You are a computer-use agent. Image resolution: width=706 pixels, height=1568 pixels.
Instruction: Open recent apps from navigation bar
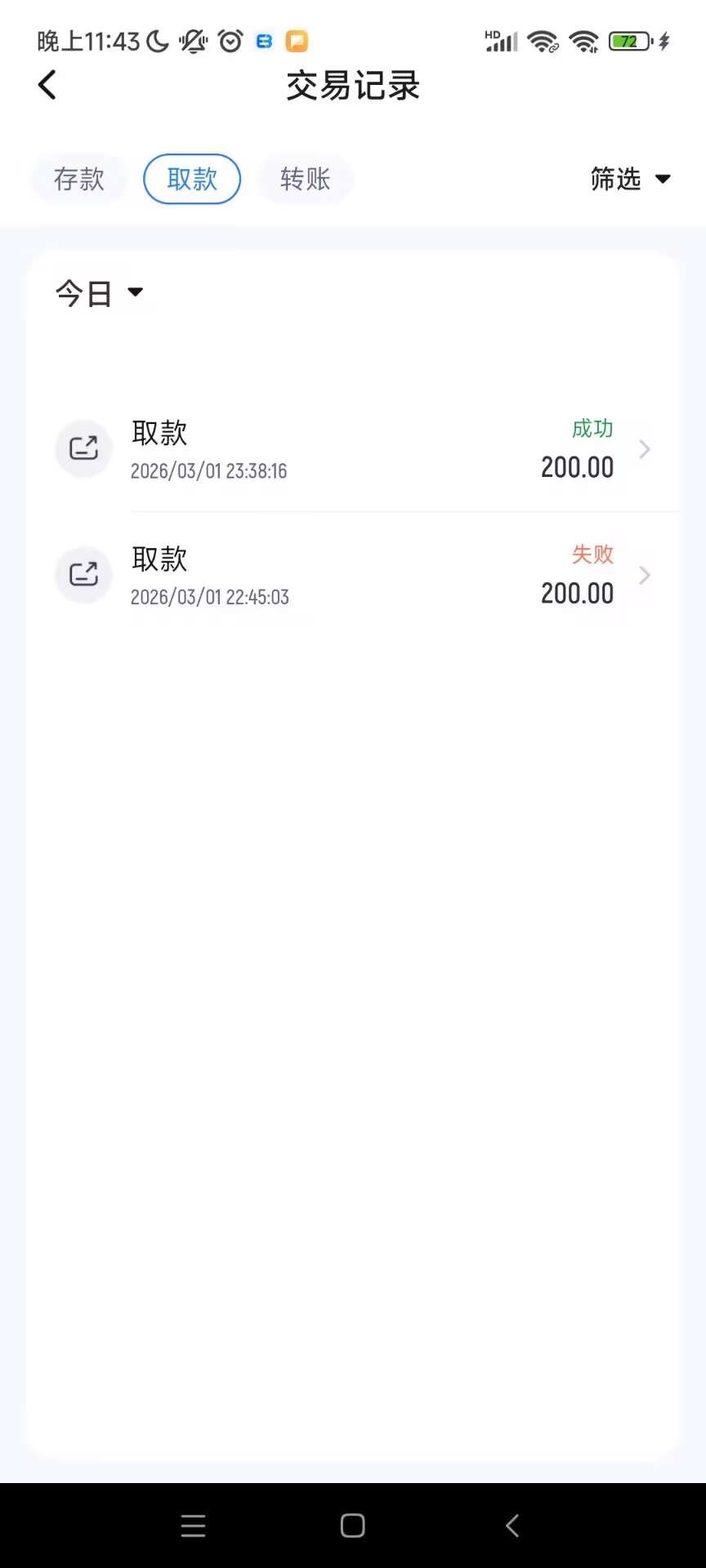193,1525
